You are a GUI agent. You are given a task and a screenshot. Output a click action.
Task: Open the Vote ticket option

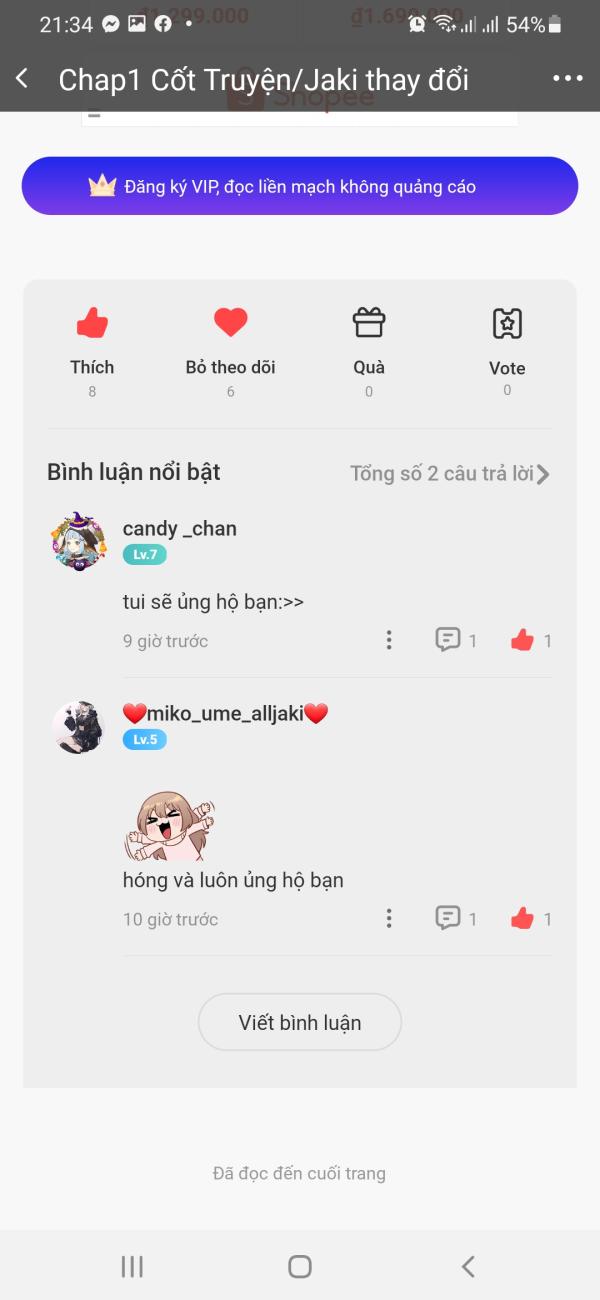click(507, 324)
